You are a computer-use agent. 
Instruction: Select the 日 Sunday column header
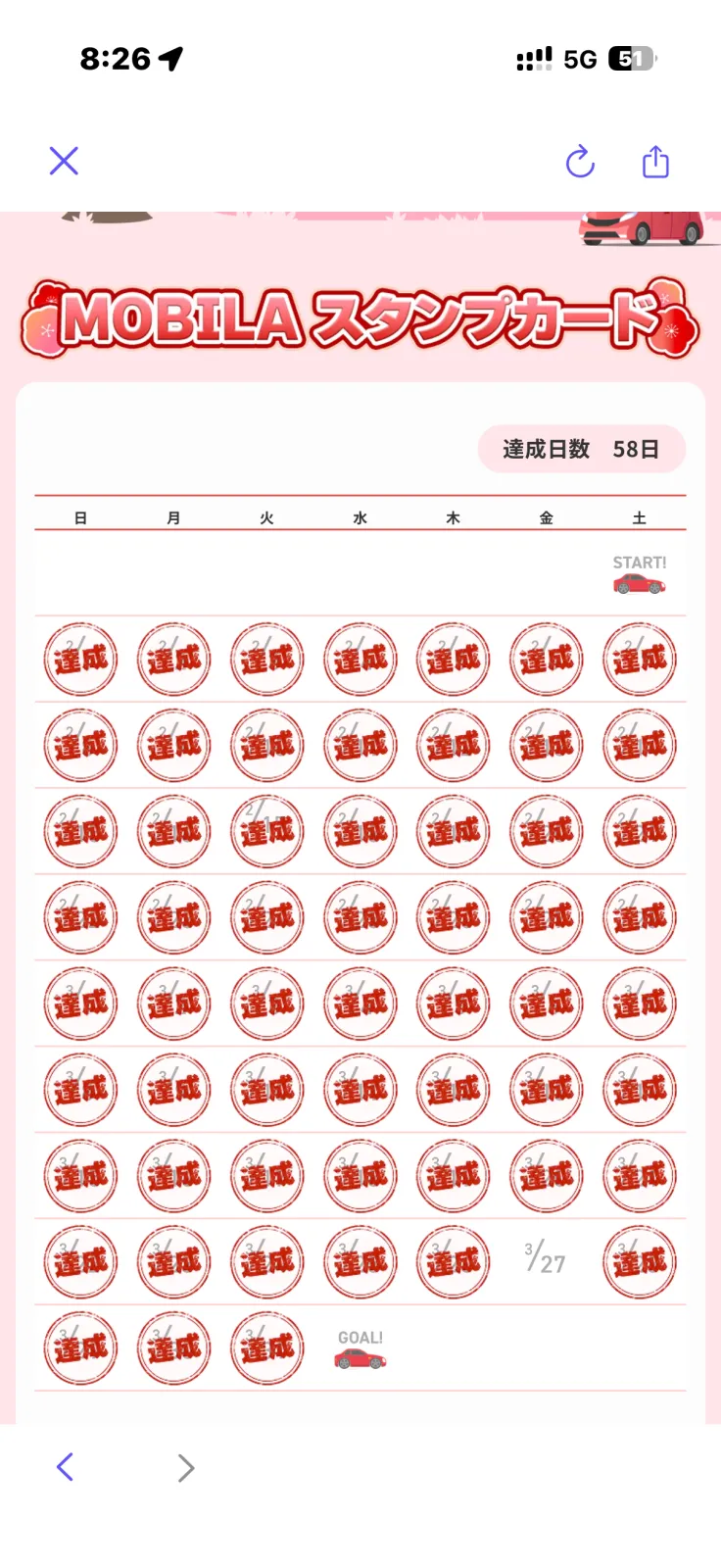pos(80,516)
